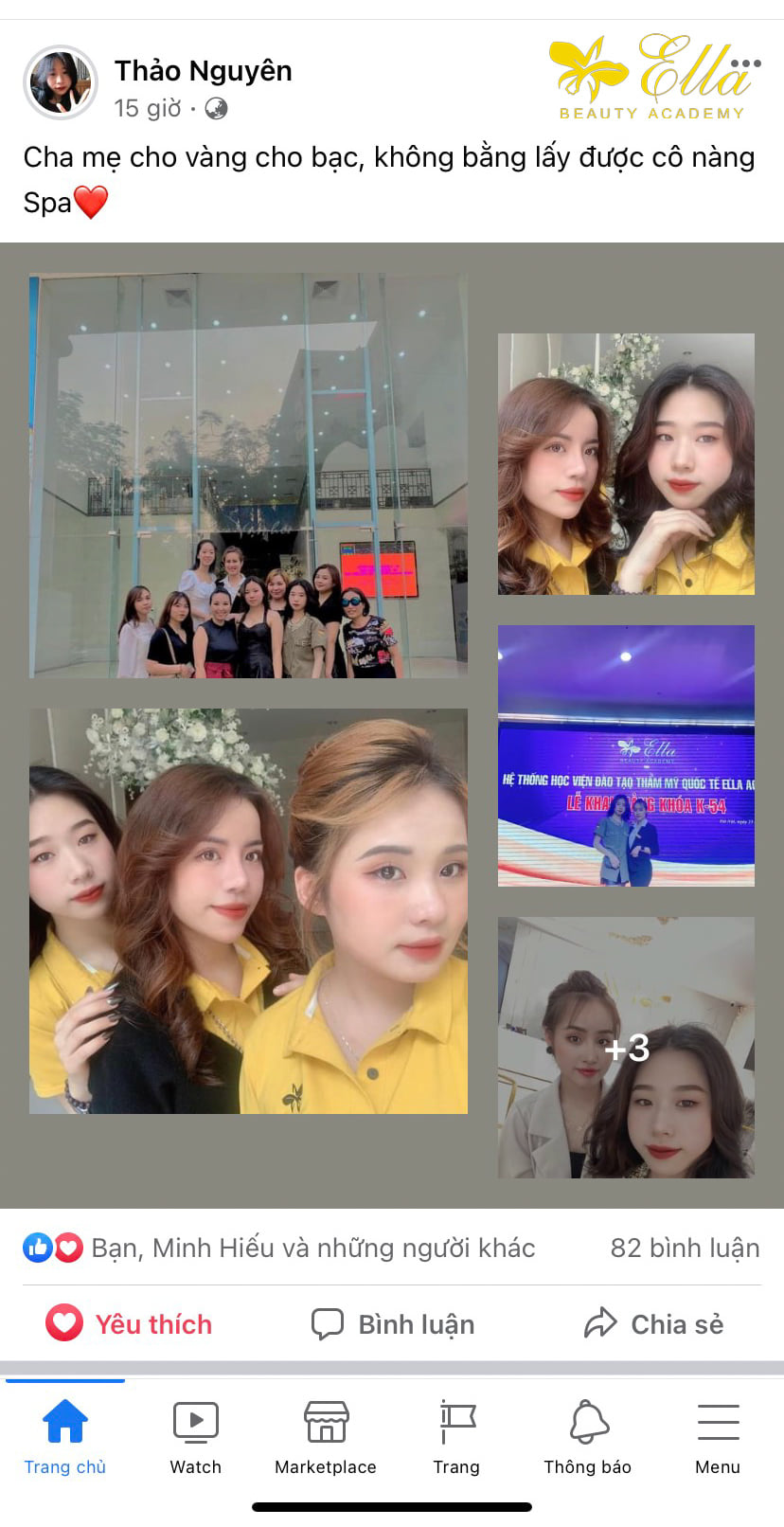The width and height of the screenshot is (784, 1527).
Task: Open the Marketplace tab
Action: coord(326,1436)
